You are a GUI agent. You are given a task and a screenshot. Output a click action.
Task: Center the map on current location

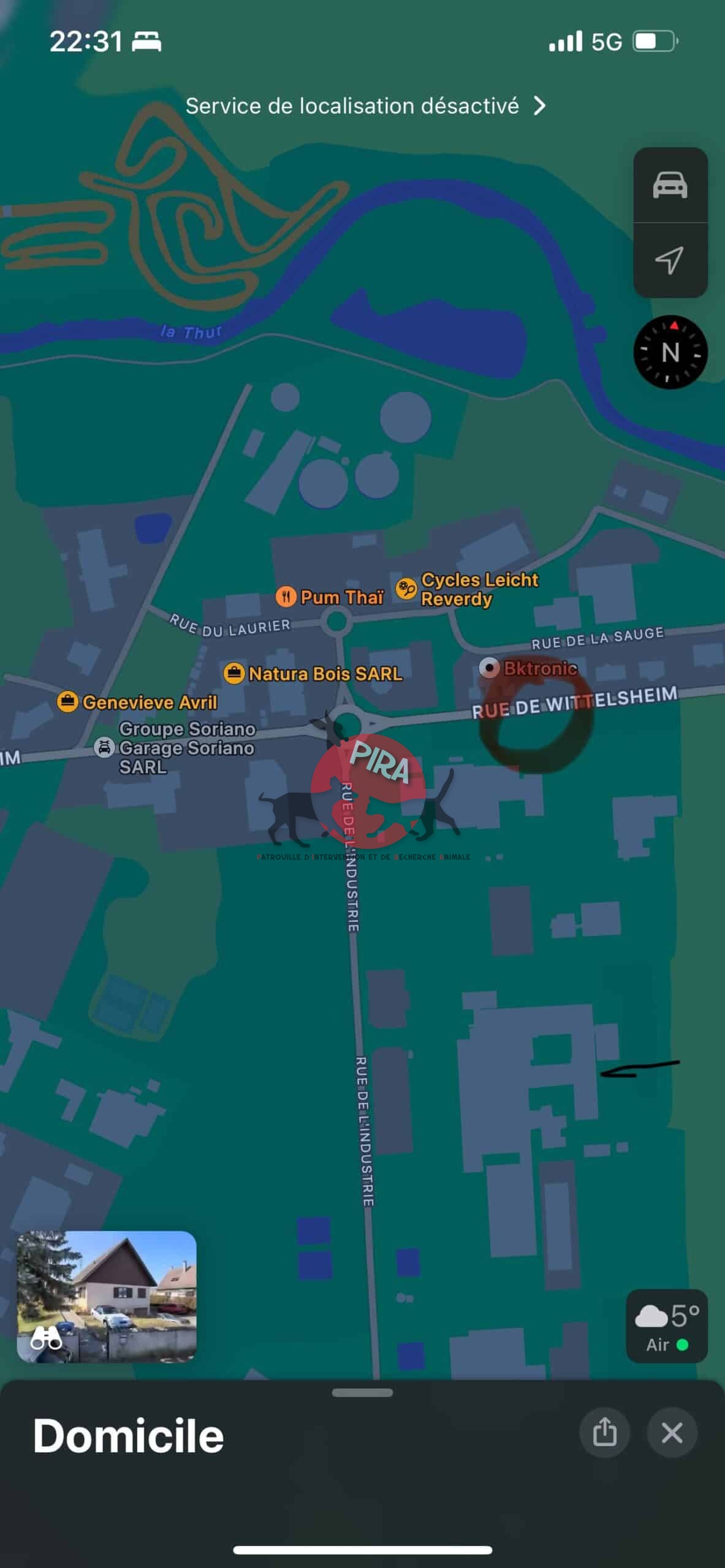click(x=670, y=260)
